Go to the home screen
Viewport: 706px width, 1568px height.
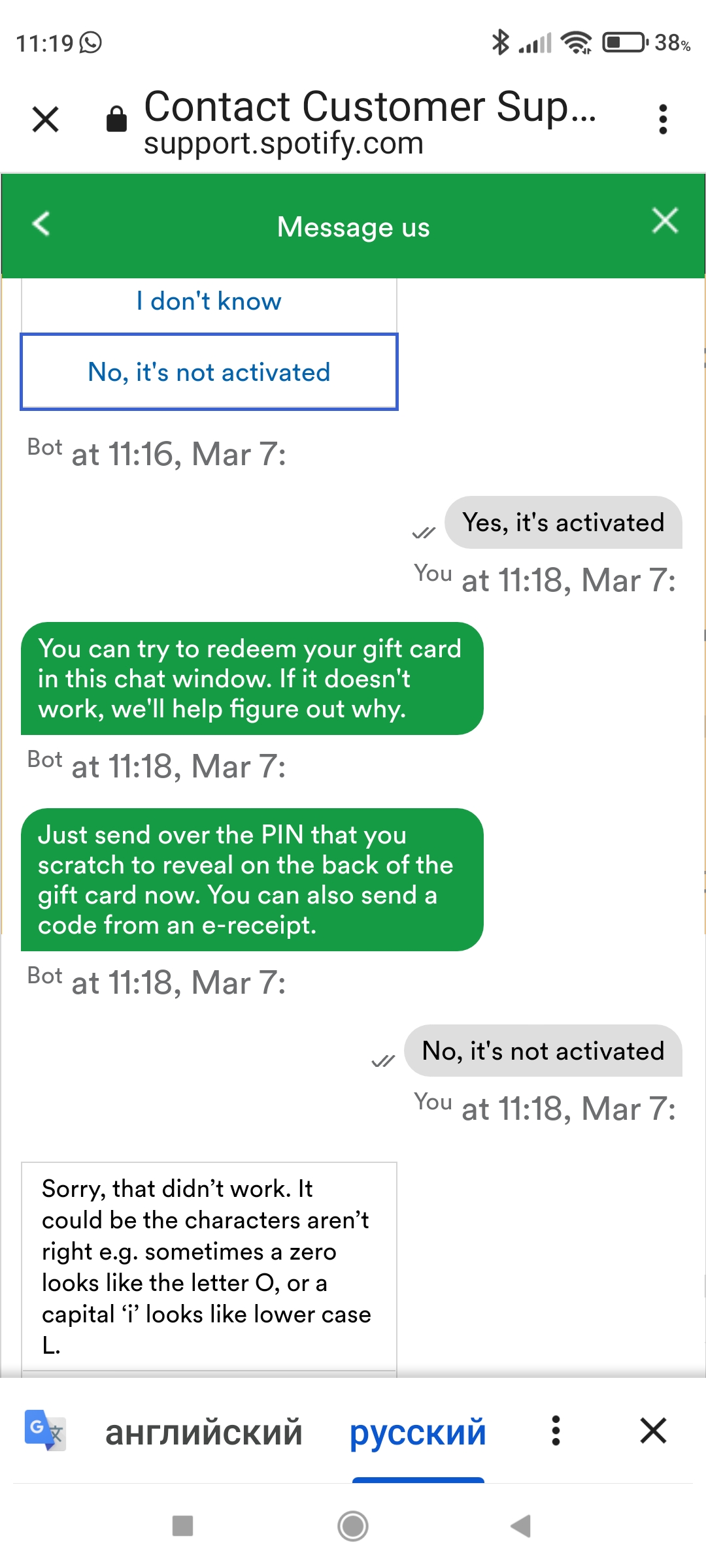click(x=353, y=1526)
